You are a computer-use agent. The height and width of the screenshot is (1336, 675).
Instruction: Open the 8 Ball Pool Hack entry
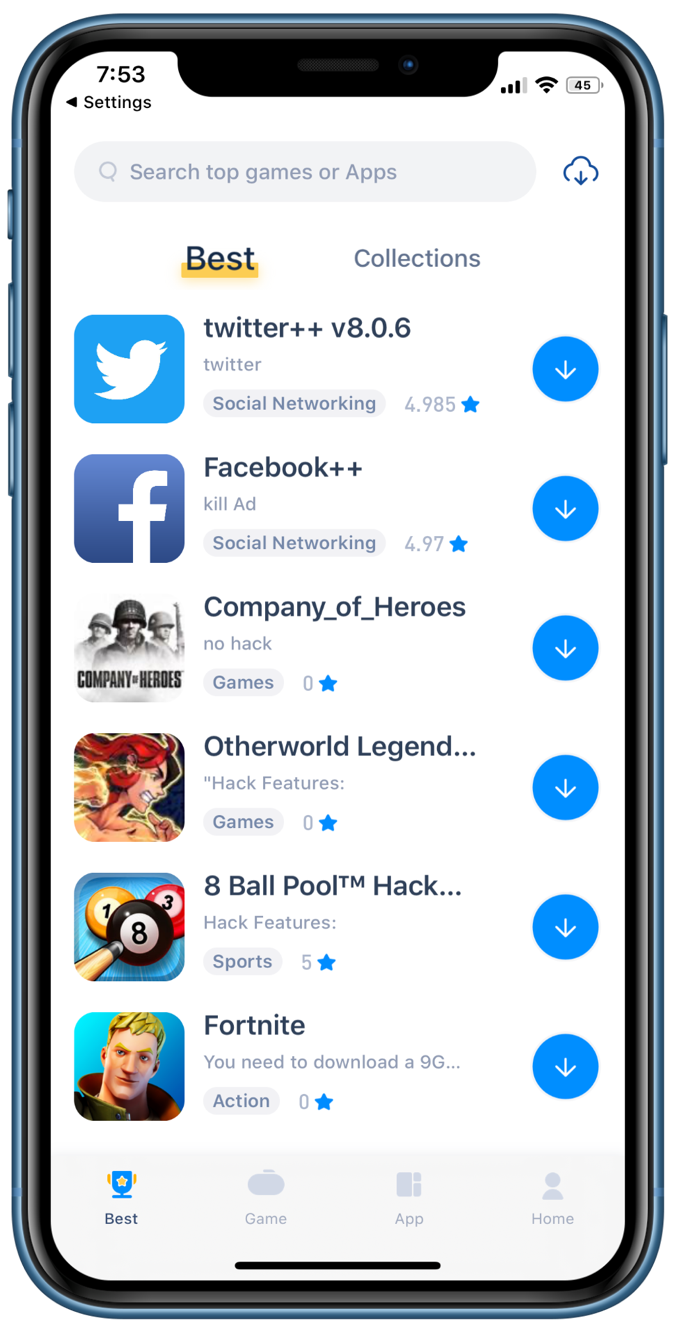coord(332,886)
